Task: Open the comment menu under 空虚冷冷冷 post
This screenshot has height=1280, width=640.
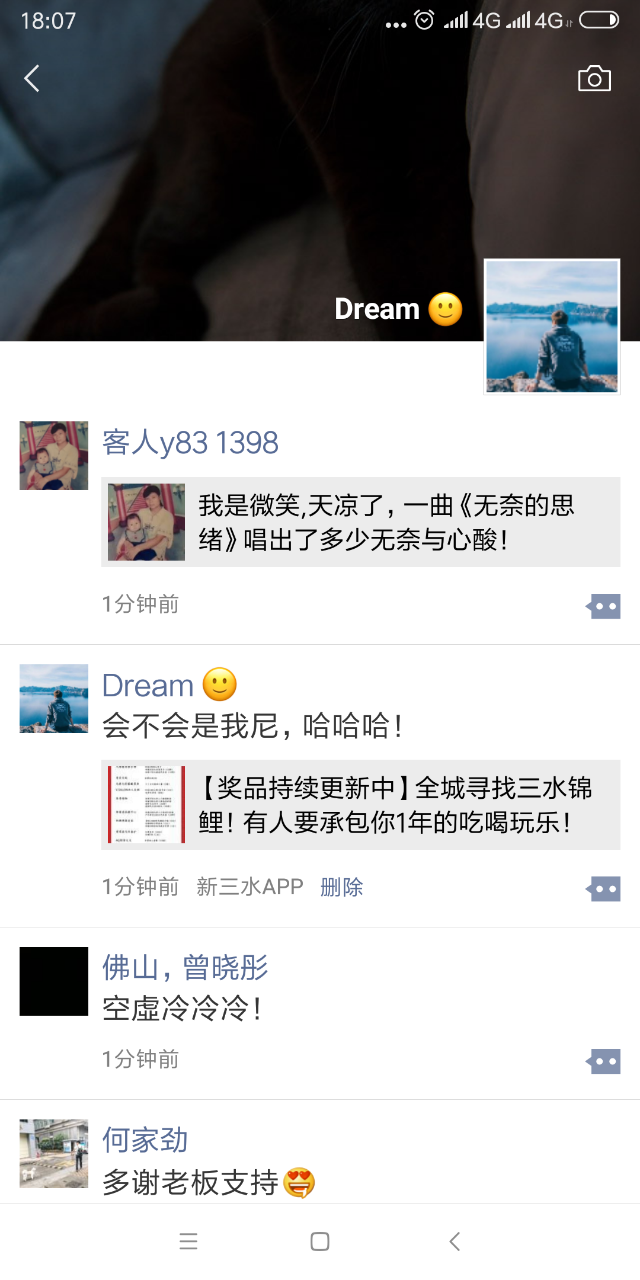Action: click(x=603, y=1061)
